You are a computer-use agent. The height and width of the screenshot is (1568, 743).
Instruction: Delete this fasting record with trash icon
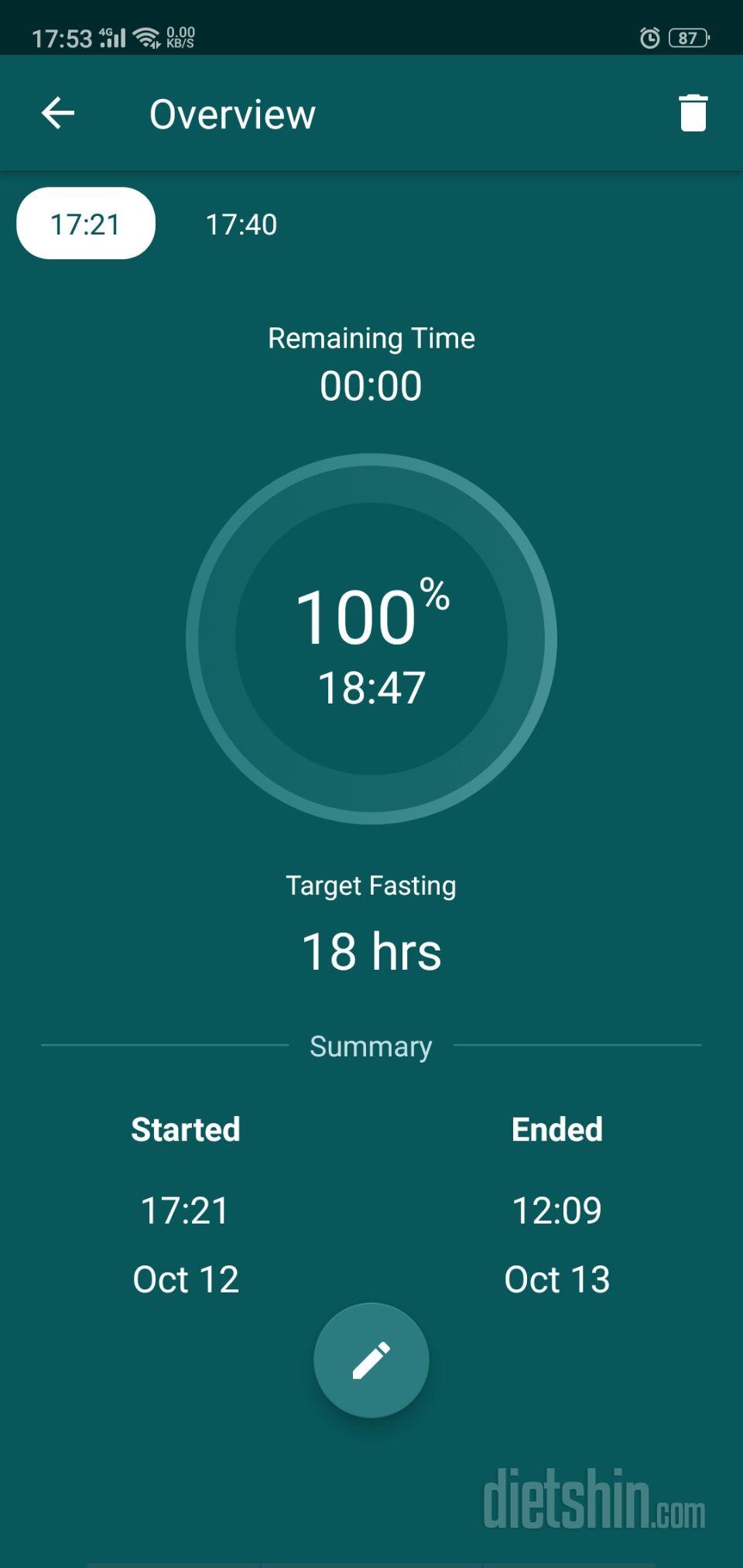click(693, 113)
